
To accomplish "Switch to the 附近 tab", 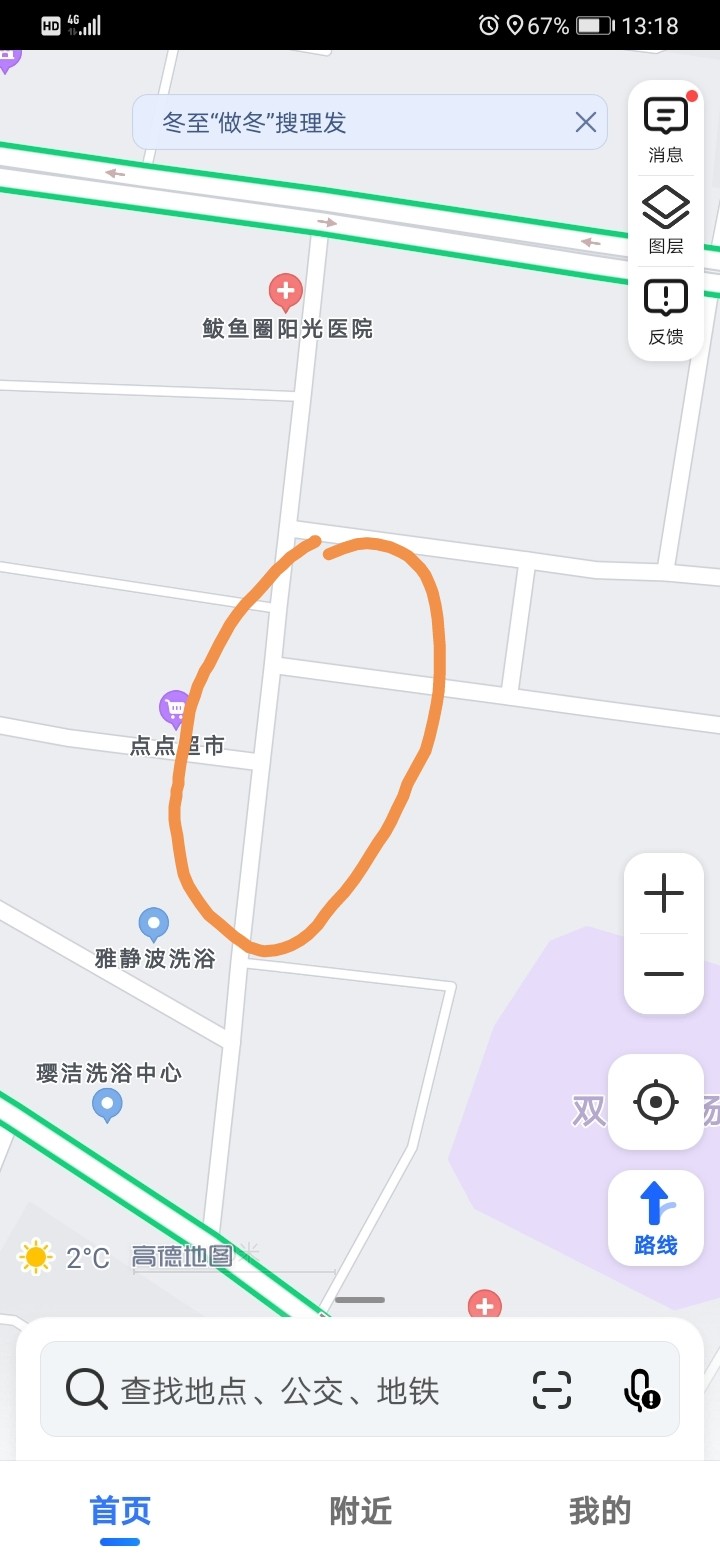I will tap(360, 1511).
